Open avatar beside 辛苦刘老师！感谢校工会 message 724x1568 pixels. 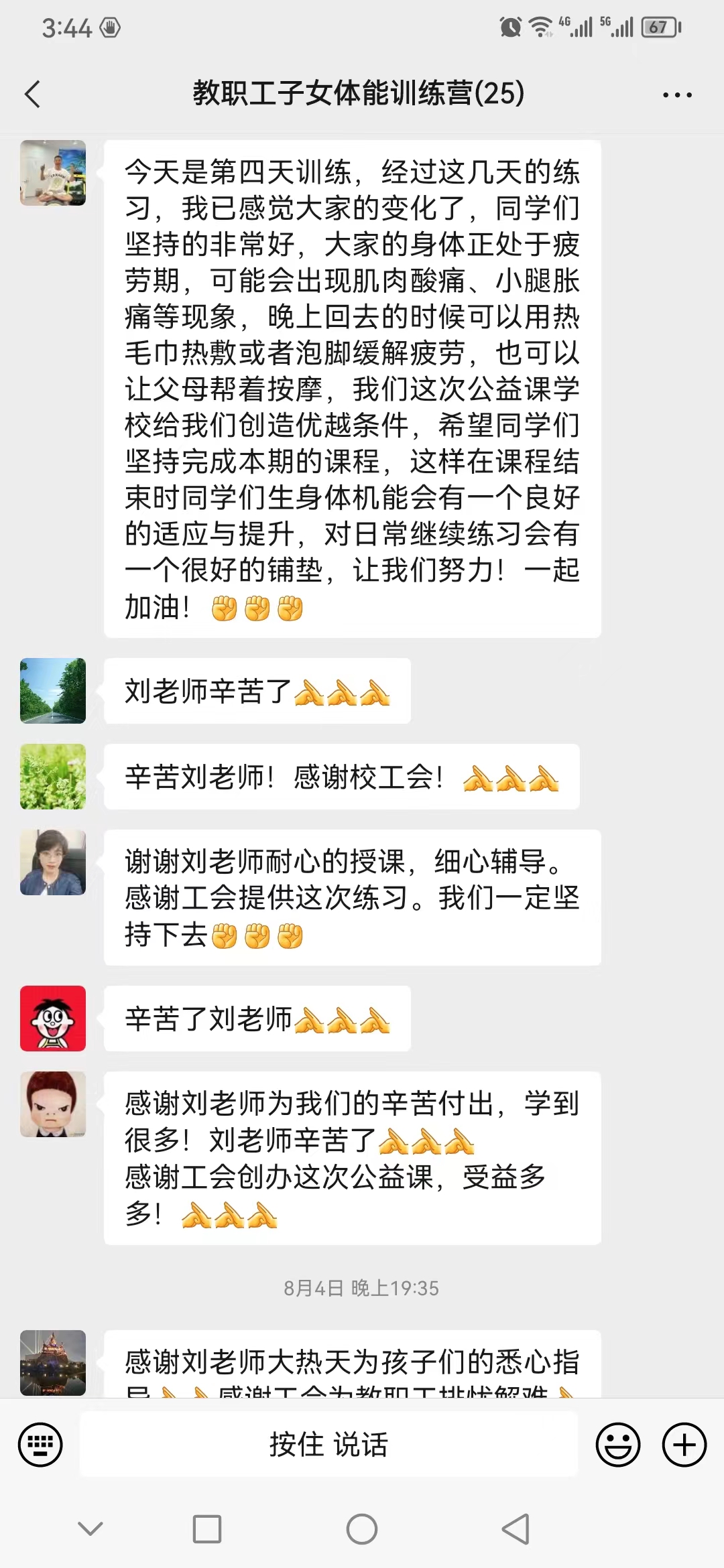53,777
